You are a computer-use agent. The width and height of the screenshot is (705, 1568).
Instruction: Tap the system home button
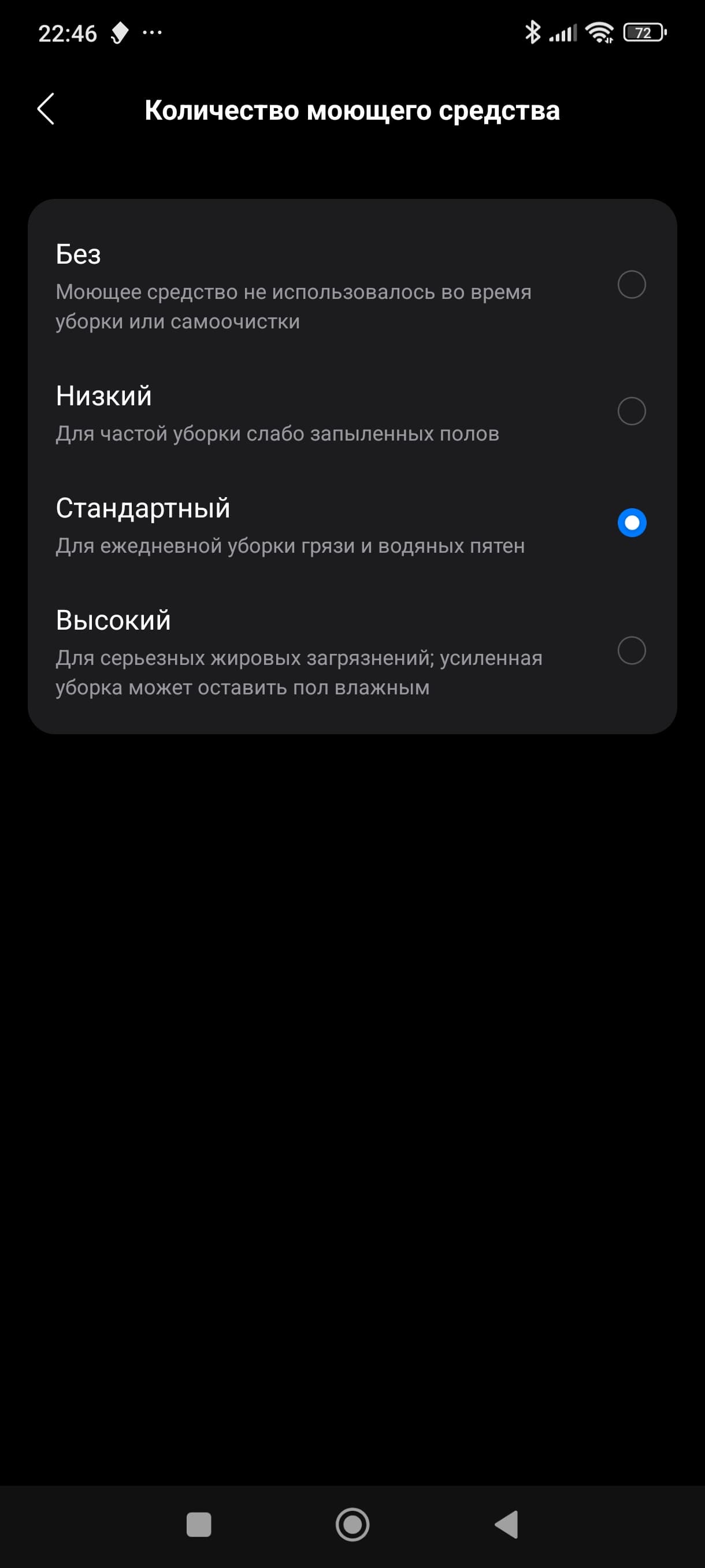pyautogui.click(x=352, y=1525)
